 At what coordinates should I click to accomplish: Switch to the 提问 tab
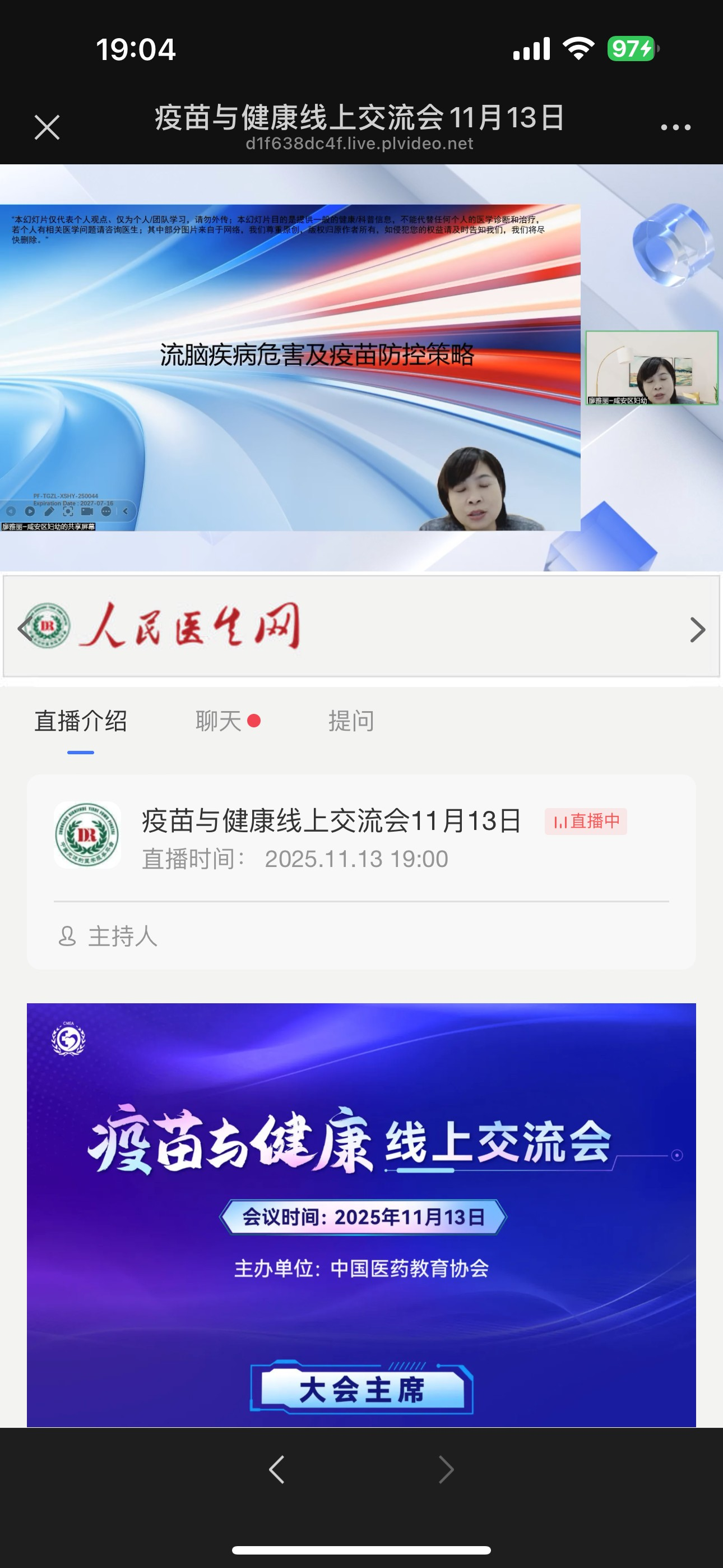point(351,721)
